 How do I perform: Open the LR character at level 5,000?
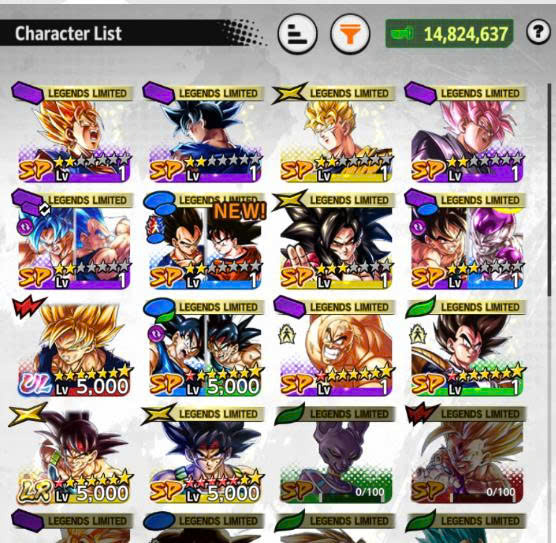74,454
